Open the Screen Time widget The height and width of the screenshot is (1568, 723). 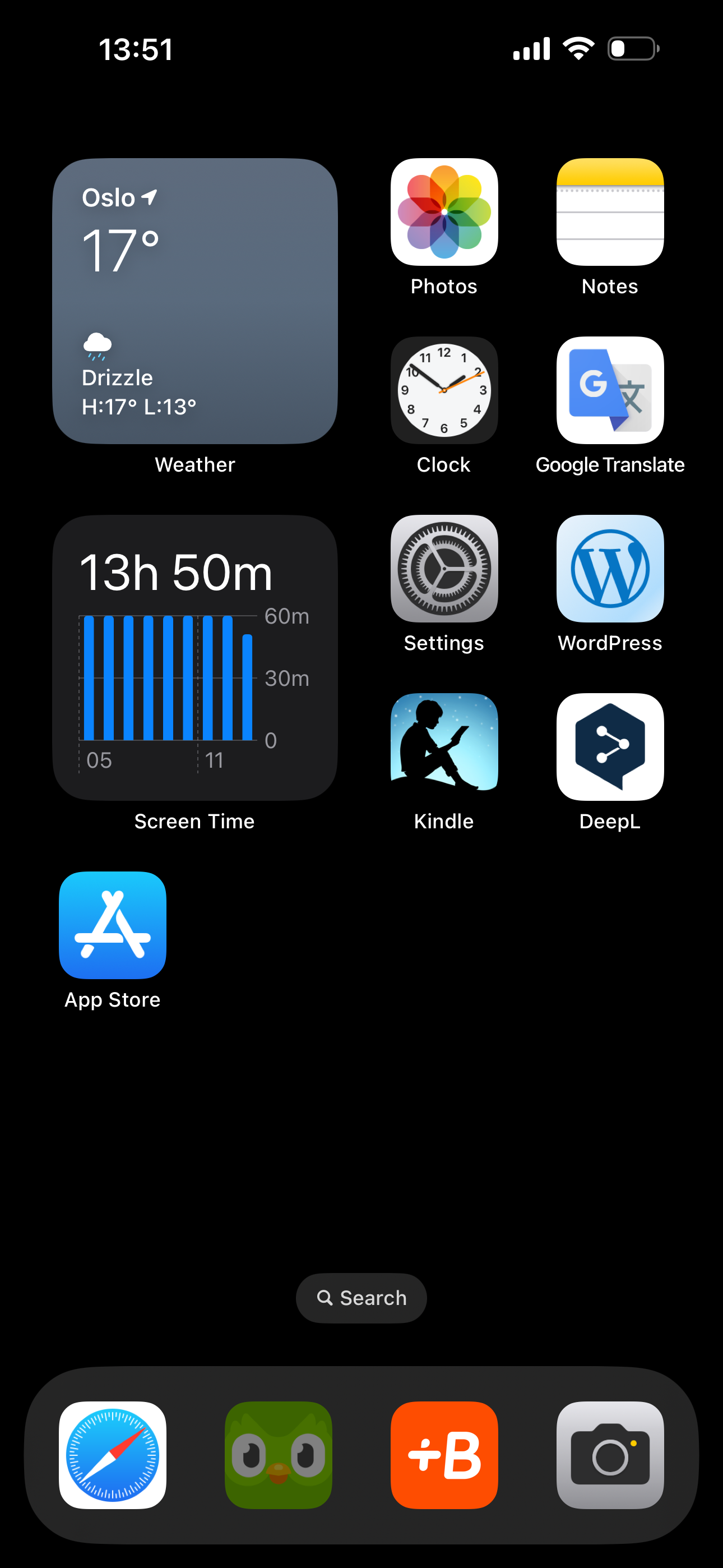194,657
